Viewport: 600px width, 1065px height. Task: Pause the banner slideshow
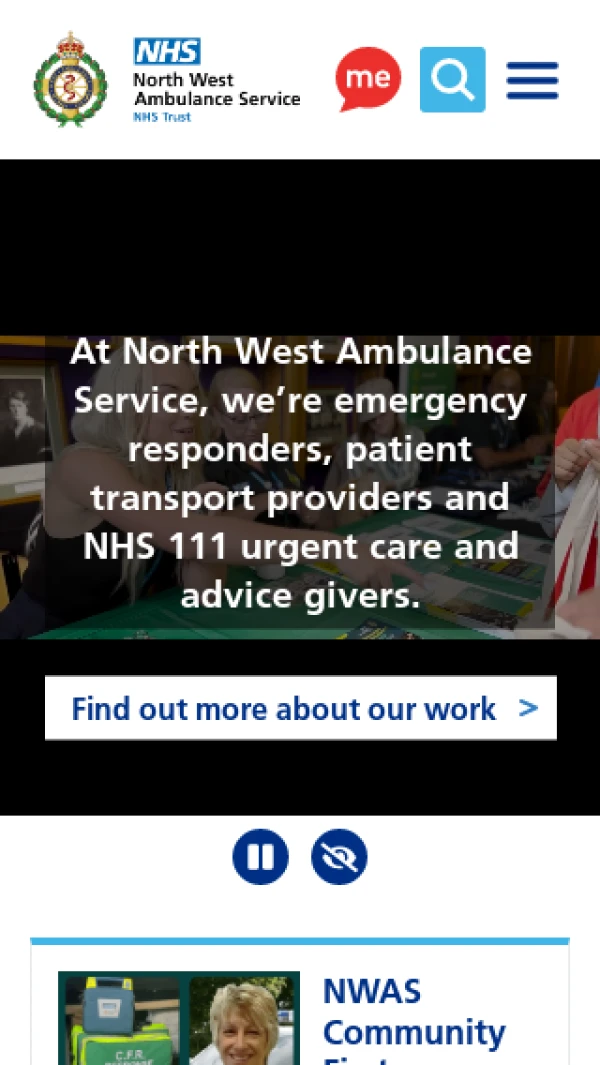click(260, 857)
